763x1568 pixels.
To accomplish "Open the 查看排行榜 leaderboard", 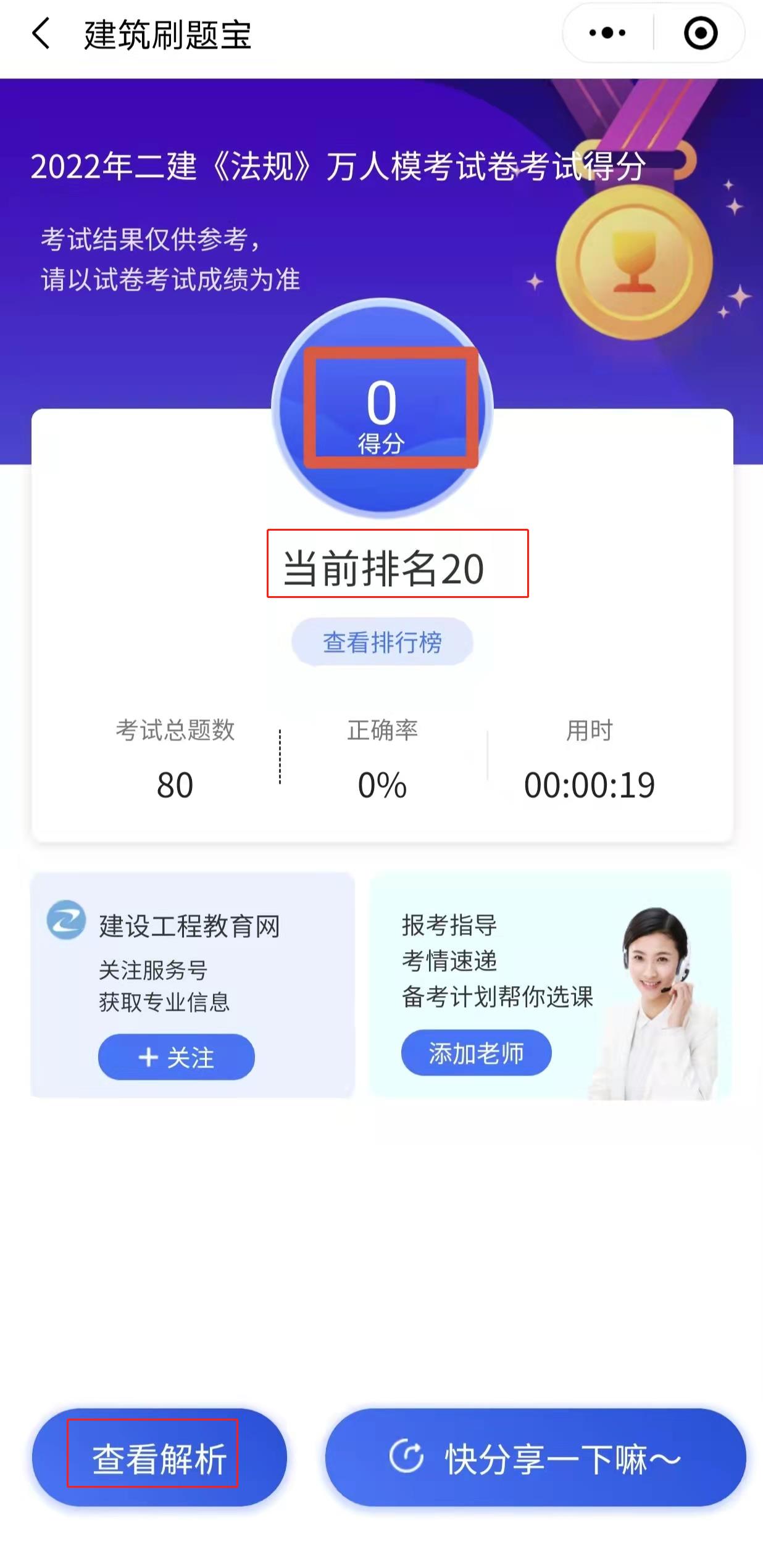I will tap(382, 642).
